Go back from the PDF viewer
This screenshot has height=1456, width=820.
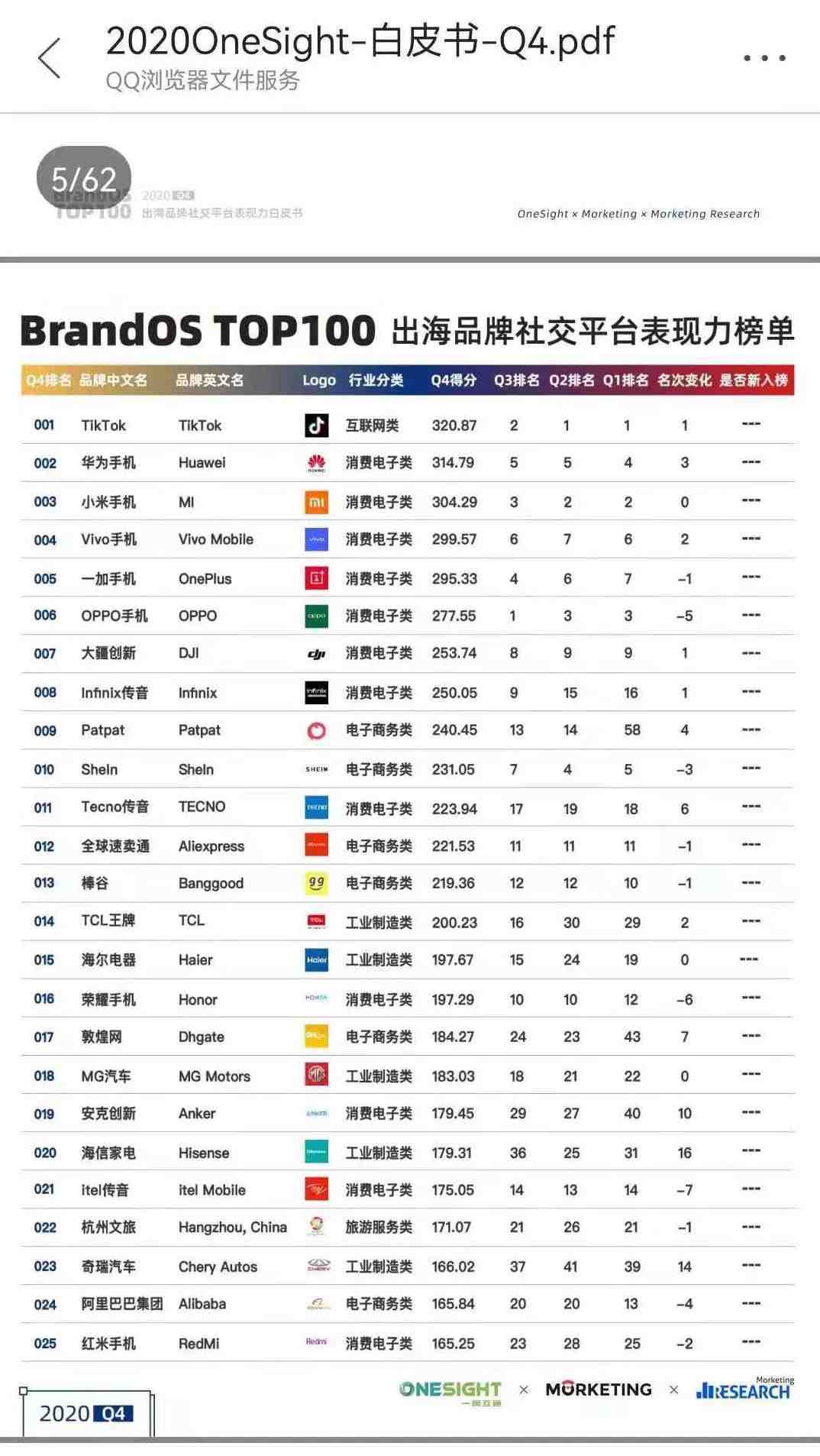50,58
